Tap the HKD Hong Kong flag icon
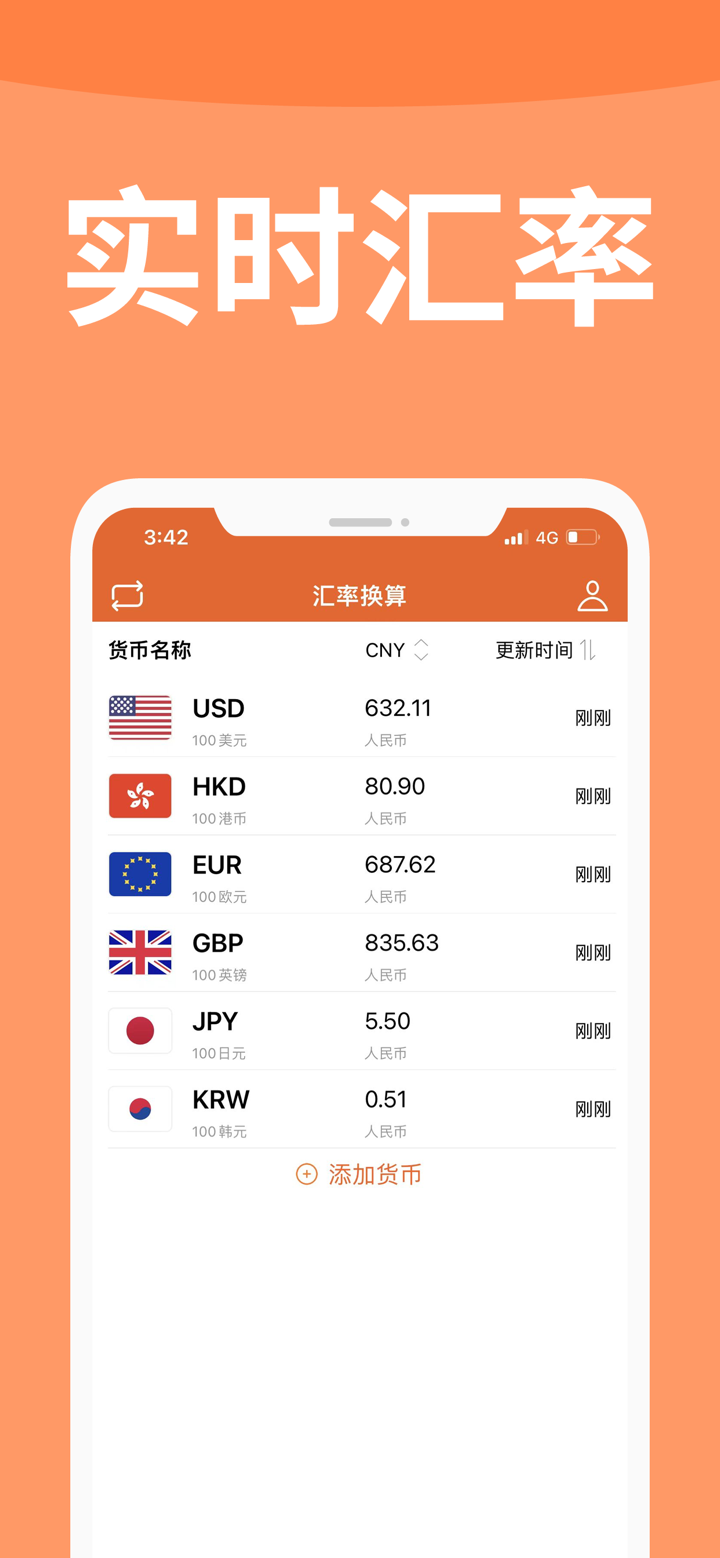Screen dimensions: 720x1558 tap(139, 796)
